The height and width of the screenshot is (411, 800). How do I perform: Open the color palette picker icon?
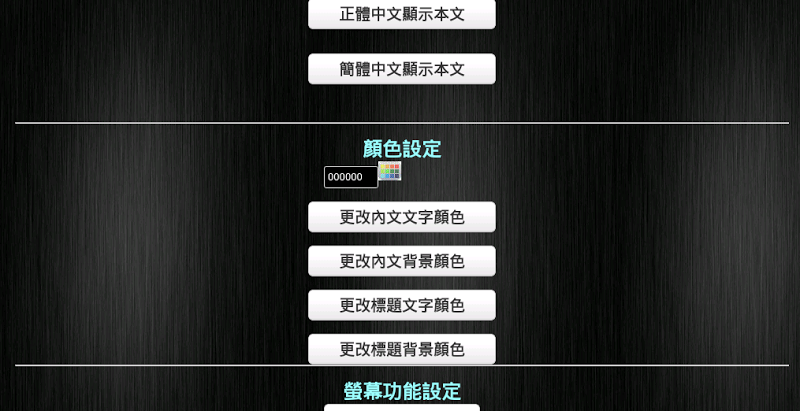click(x=390, y=171)
